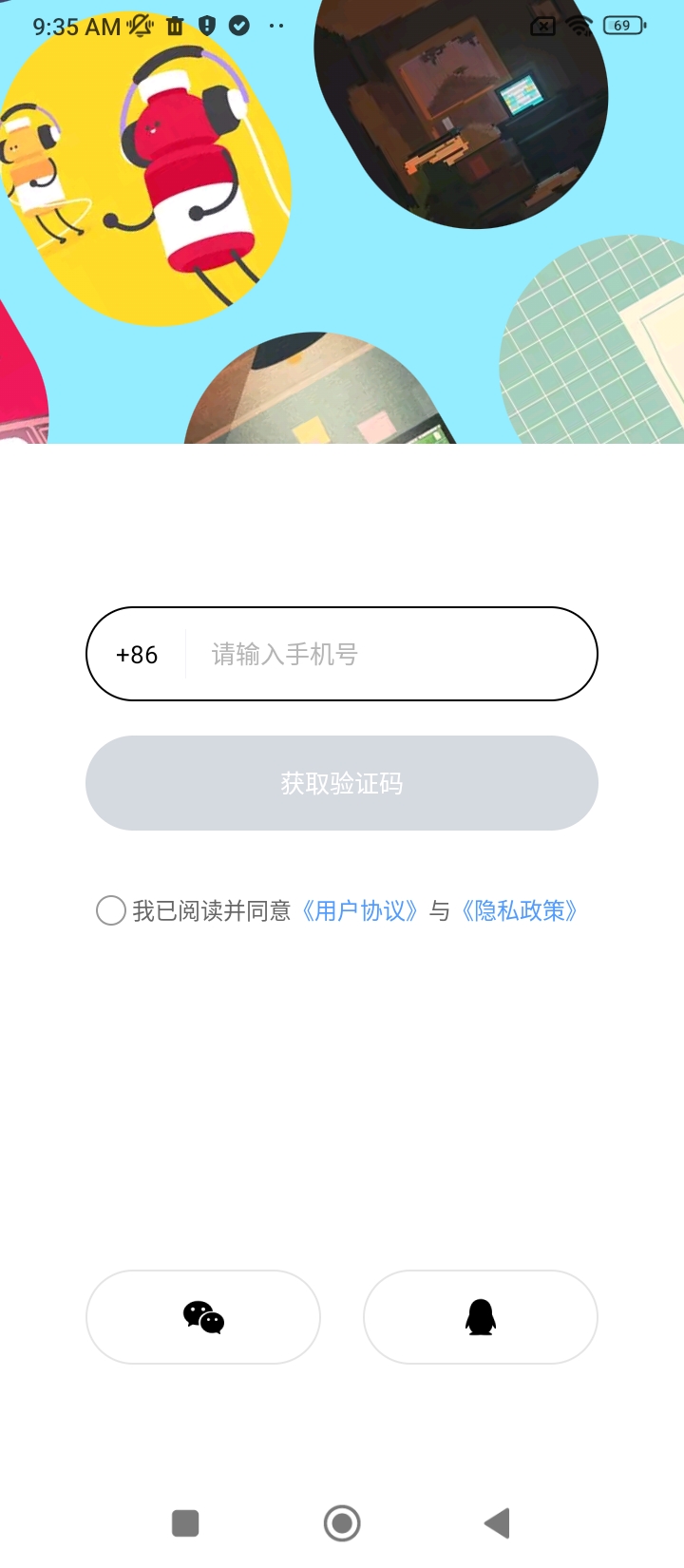Go to the system home screen
This screenshot has width=684, height=1568.
click(342, 1523)
